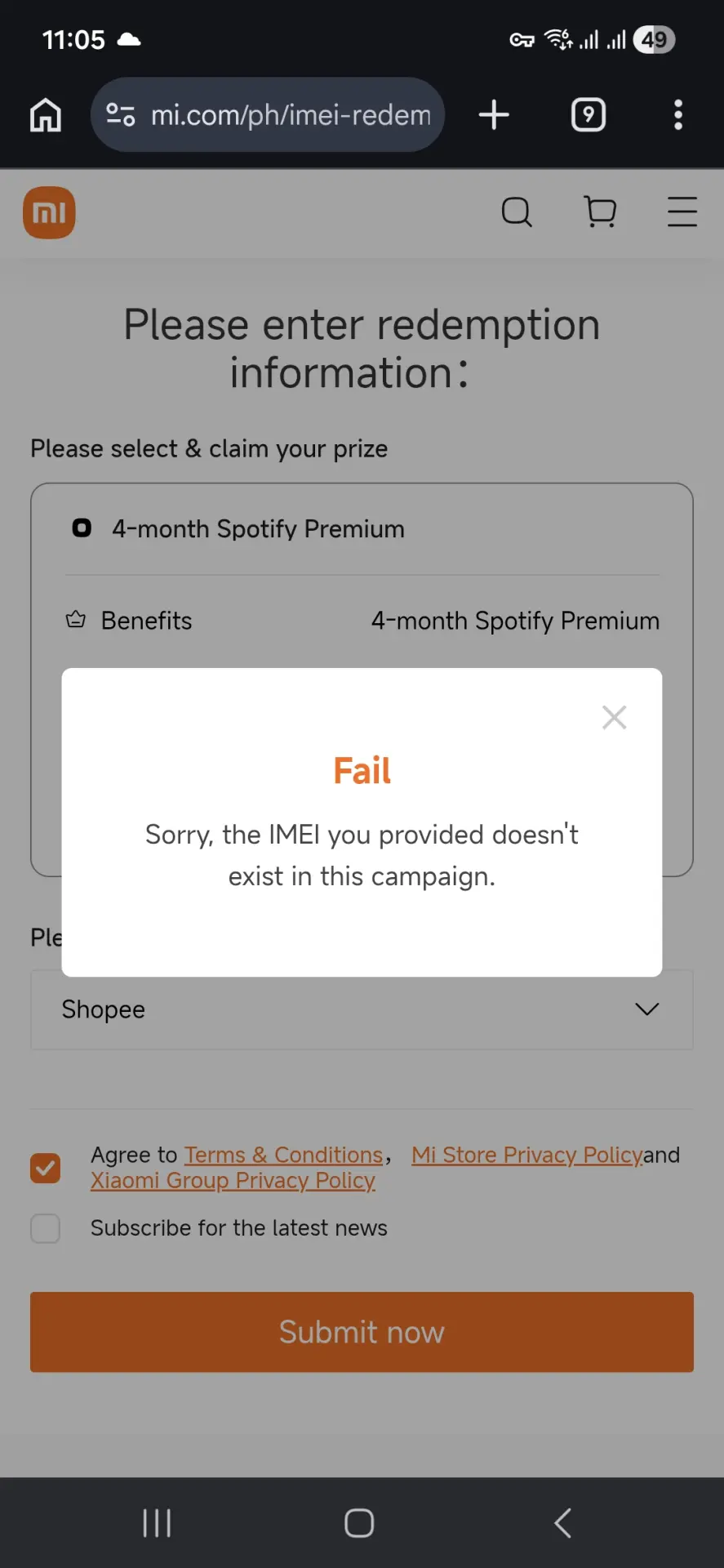
Task: Open a new browser tab
Action: click(494, 115)
